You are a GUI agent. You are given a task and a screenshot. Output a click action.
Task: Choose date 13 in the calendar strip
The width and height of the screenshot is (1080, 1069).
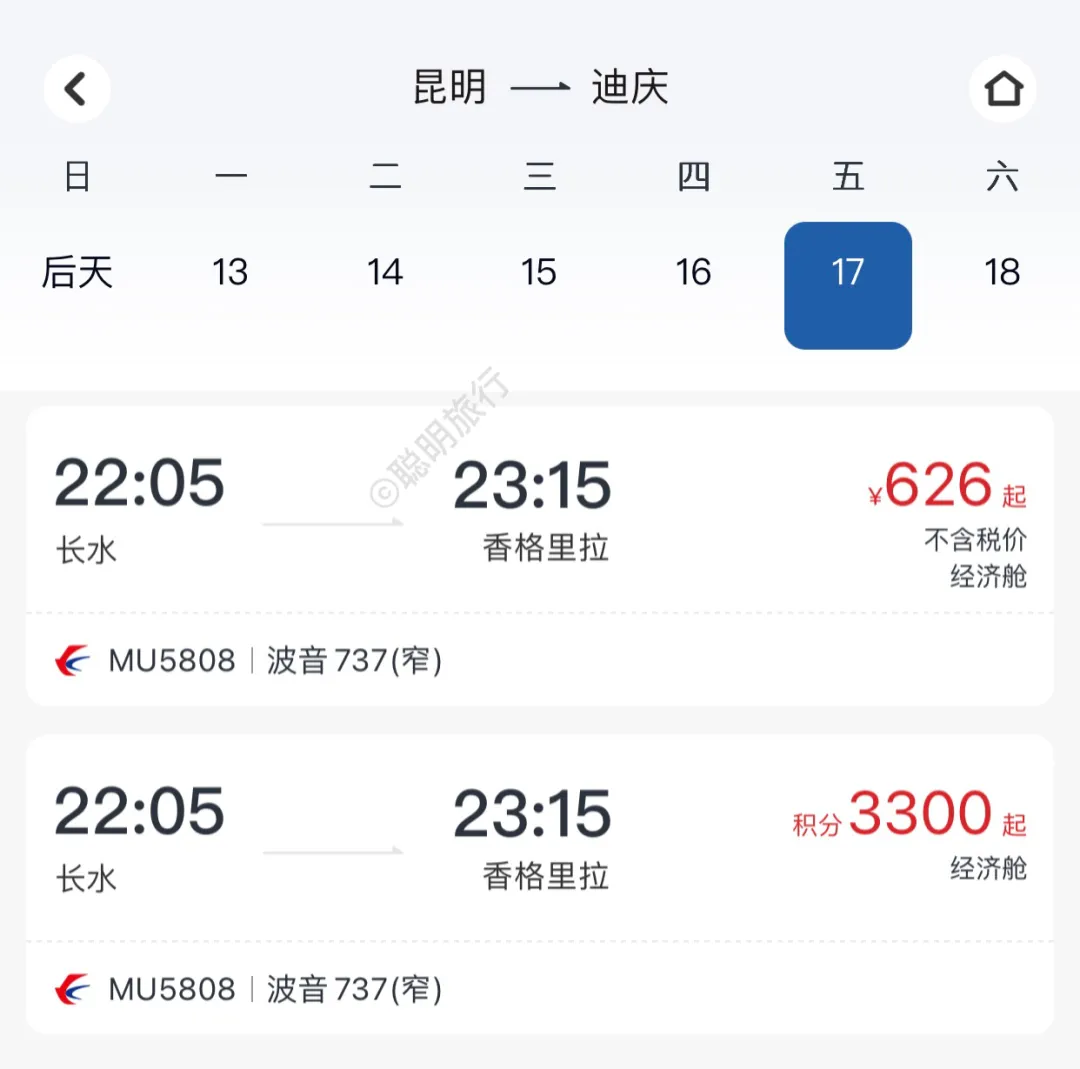coord(231,272)
